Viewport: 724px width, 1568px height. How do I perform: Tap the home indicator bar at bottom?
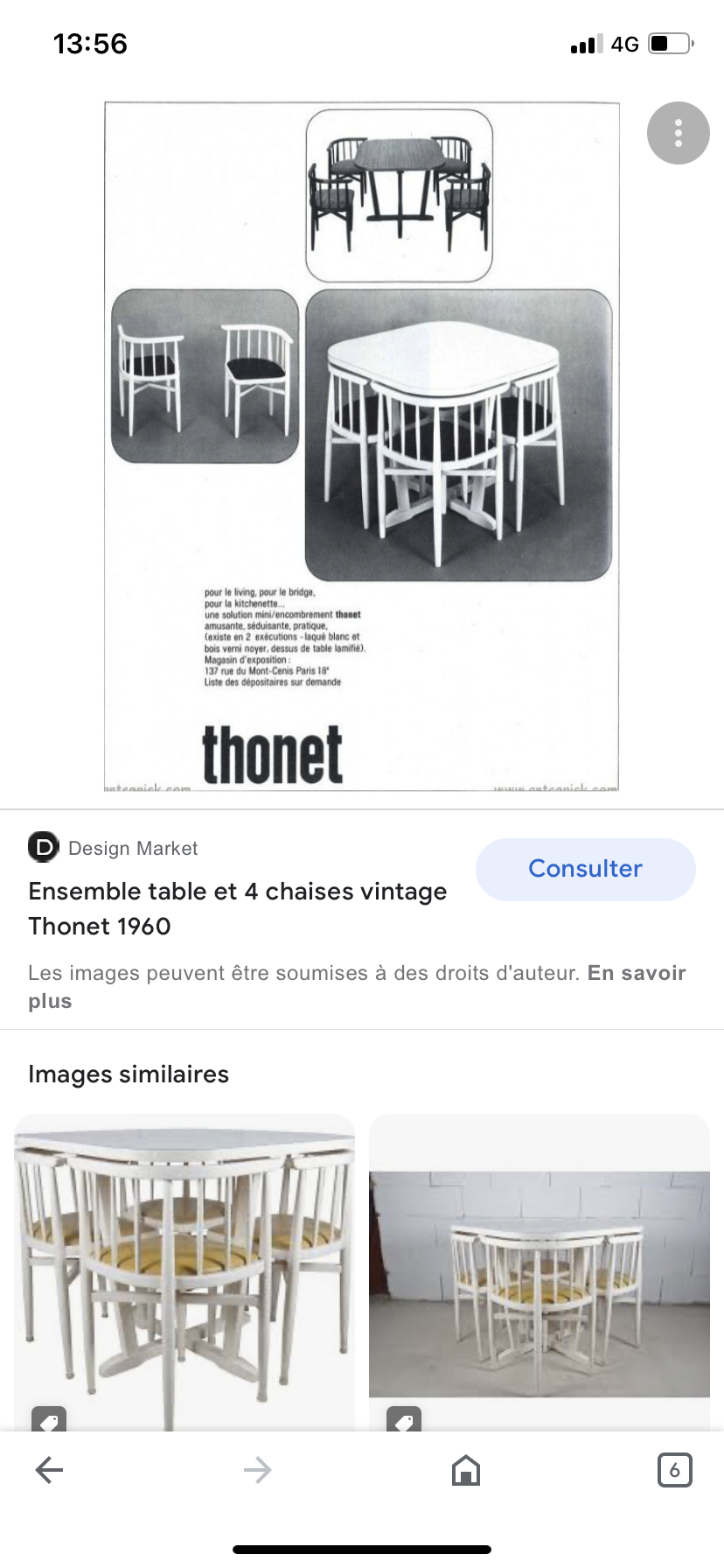[x=362, y=1549]
